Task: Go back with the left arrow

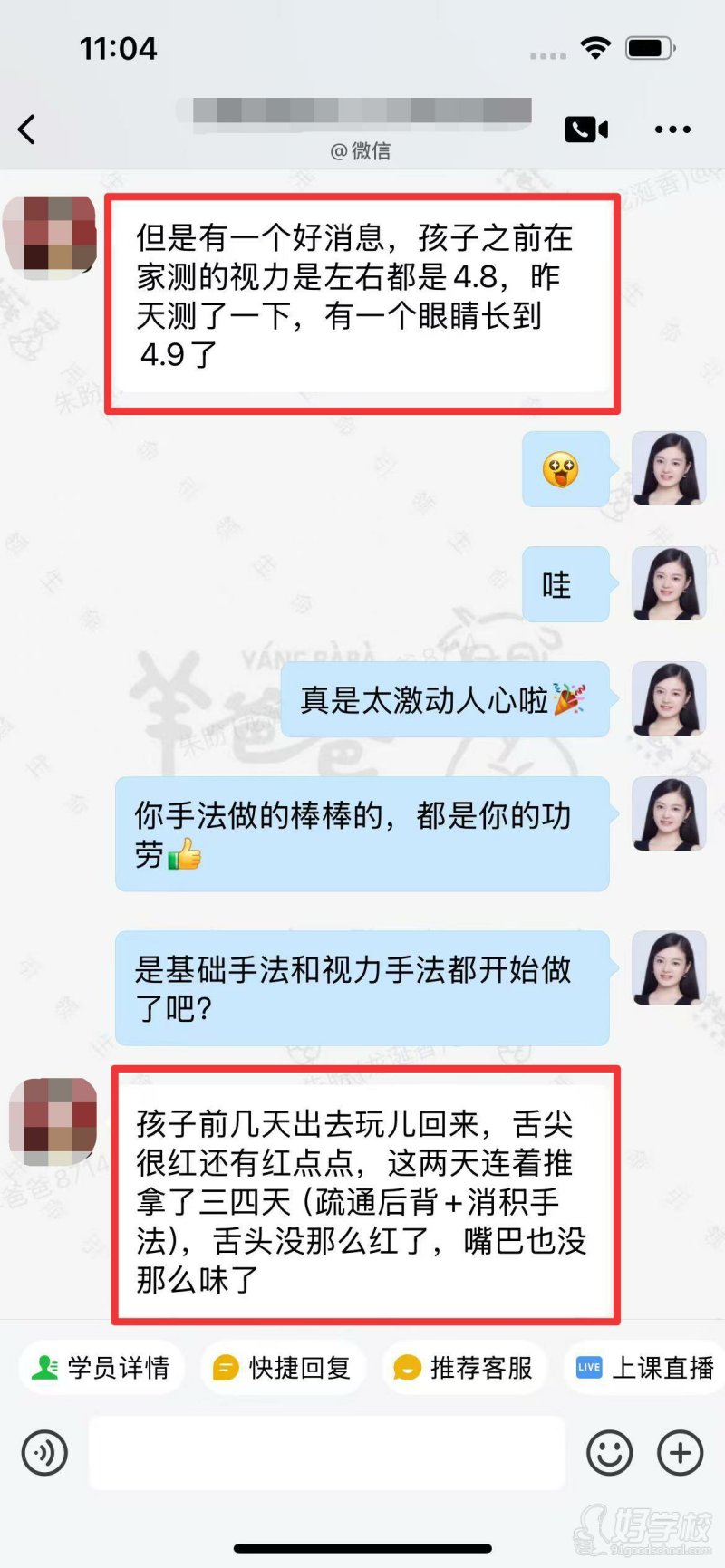Action: pos(27,129)
